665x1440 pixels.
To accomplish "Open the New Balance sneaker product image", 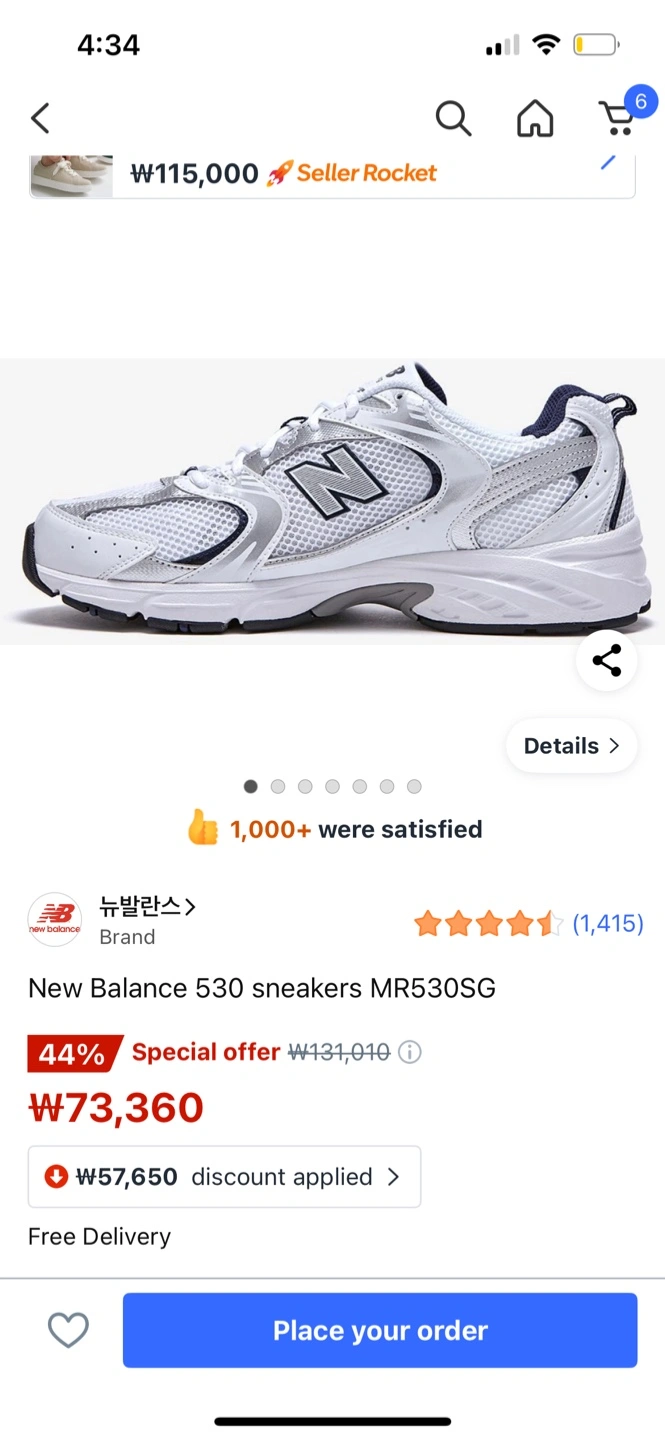I will click(x=332, y=501).
